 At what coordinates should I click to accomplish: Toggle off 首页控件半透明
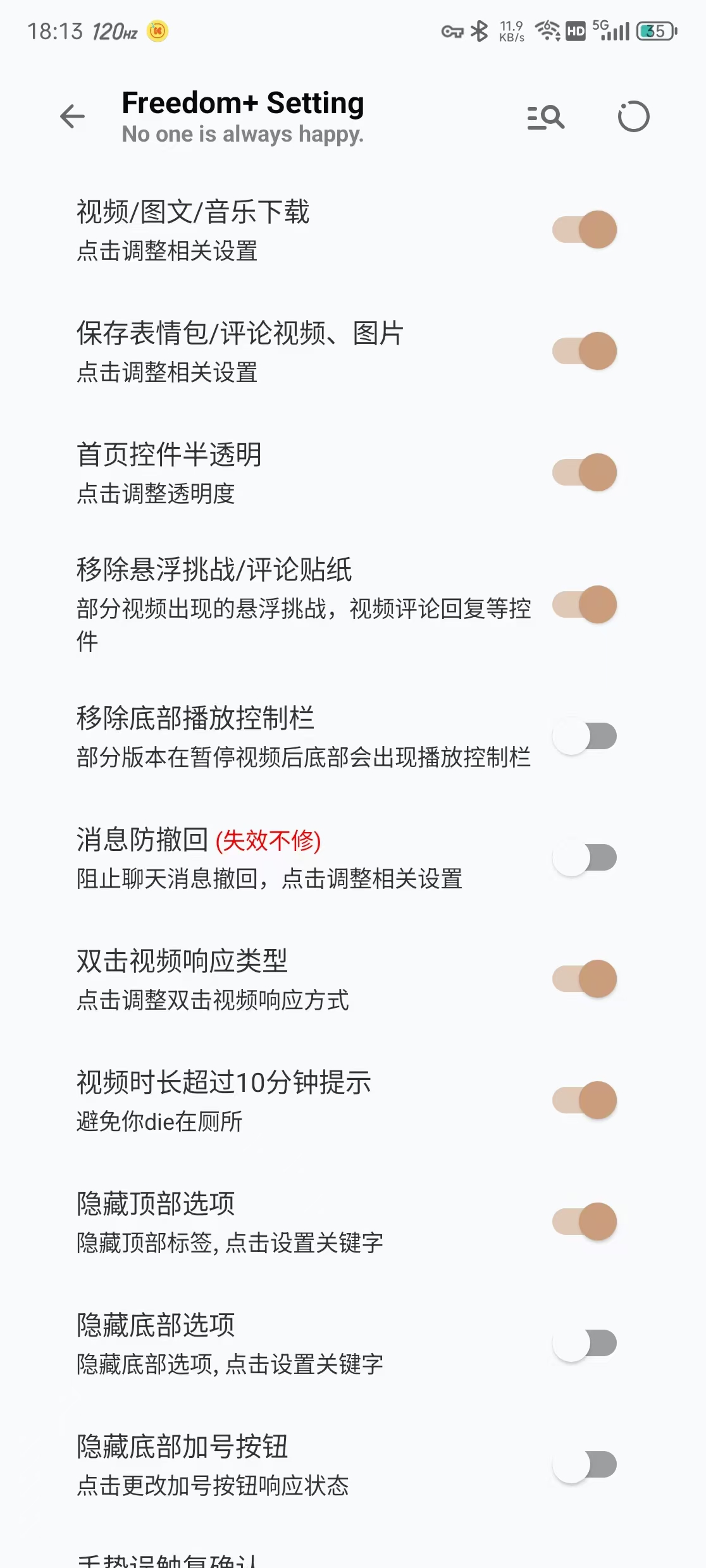click(585, 472)
